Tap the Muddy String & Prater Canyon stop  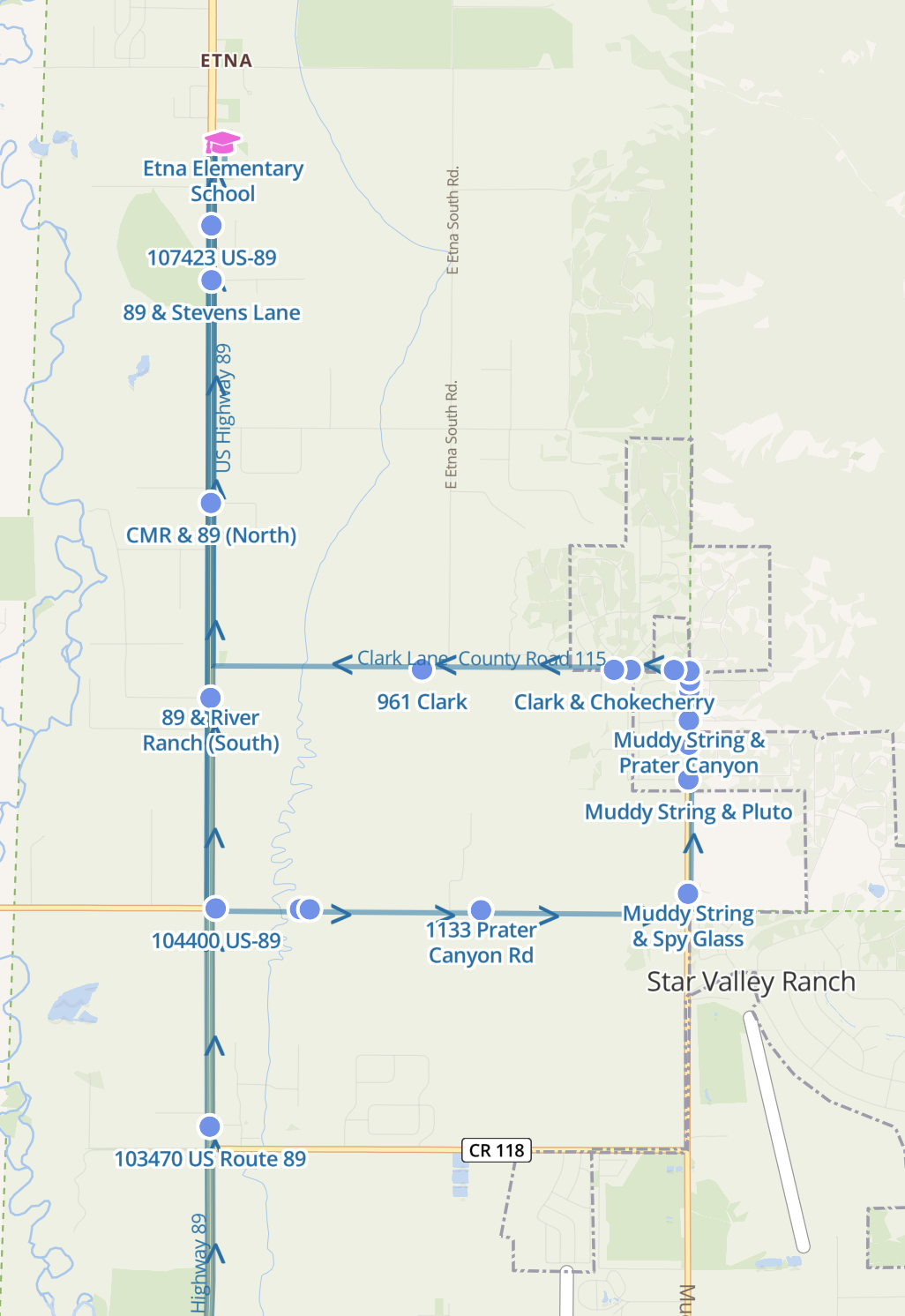pyautogui.click(x=689, y=721)
